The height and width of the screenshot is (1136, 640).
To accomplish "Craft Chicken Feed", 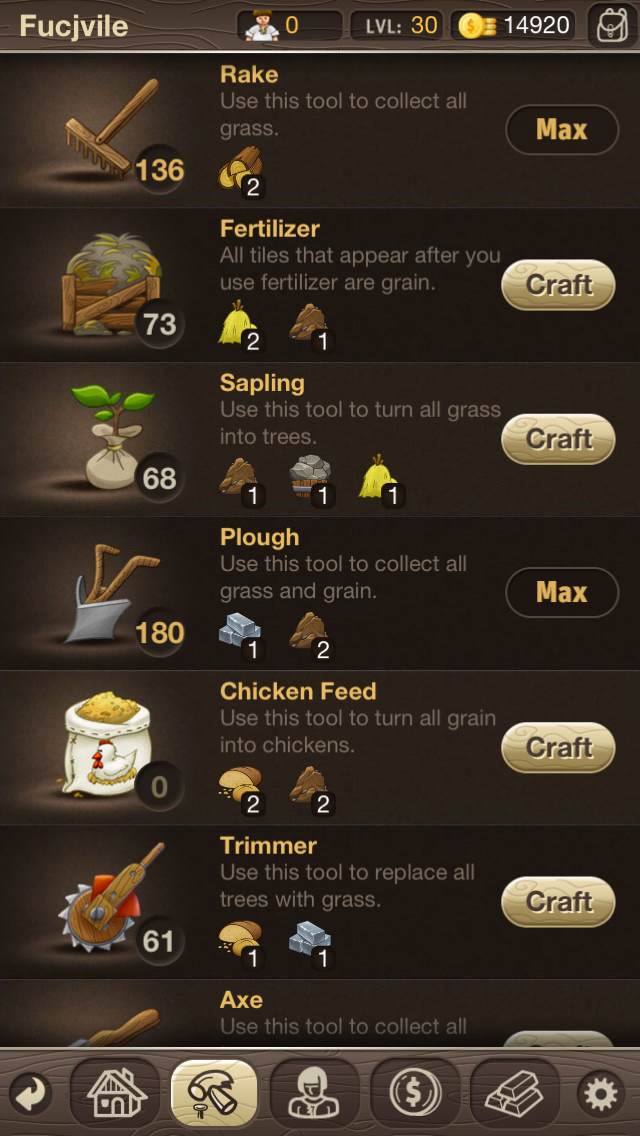I will point(558,747).
